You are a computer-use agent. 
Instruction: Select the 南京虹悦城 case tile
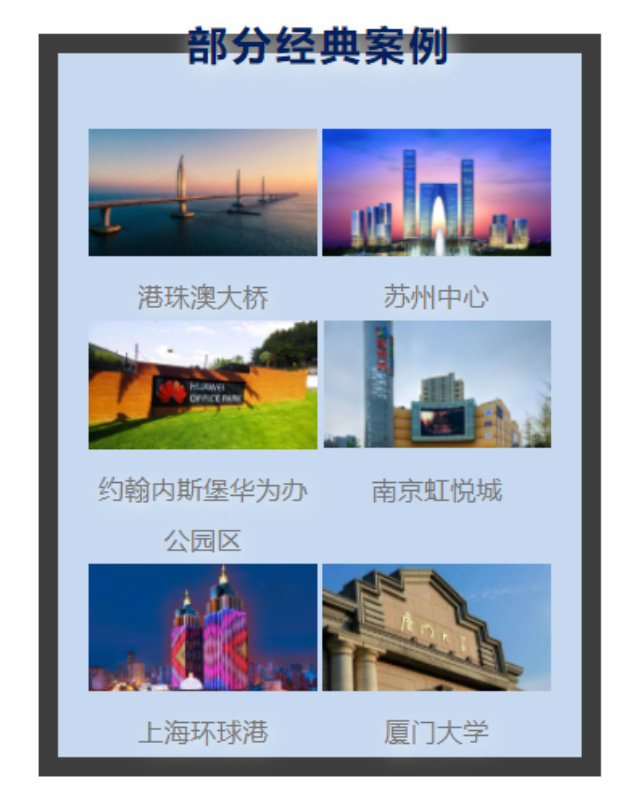[436, 385]
